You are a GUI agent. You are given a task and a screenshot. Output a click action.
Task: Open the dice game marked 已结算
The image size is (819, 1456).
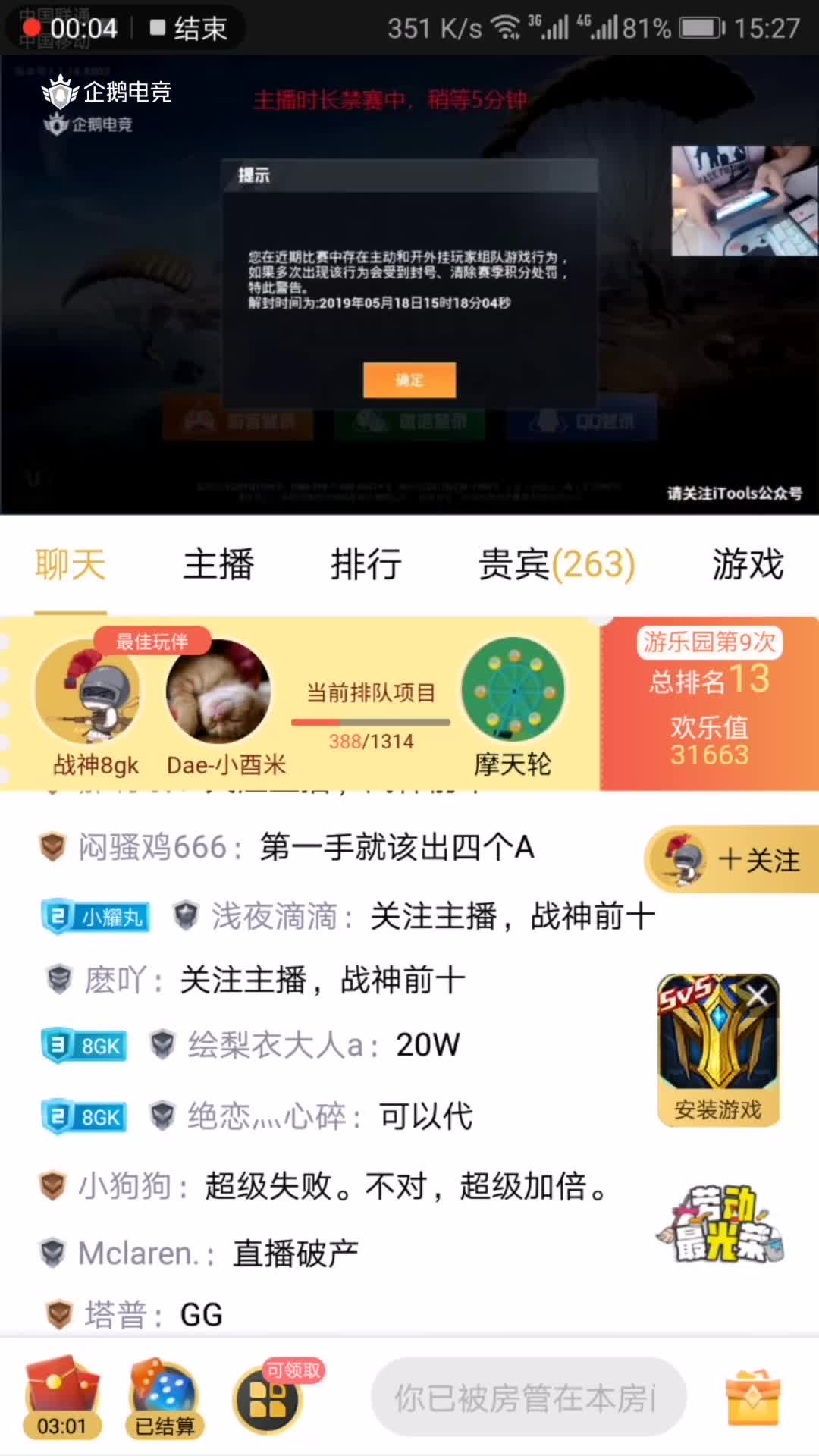[x=164, y=1397]
